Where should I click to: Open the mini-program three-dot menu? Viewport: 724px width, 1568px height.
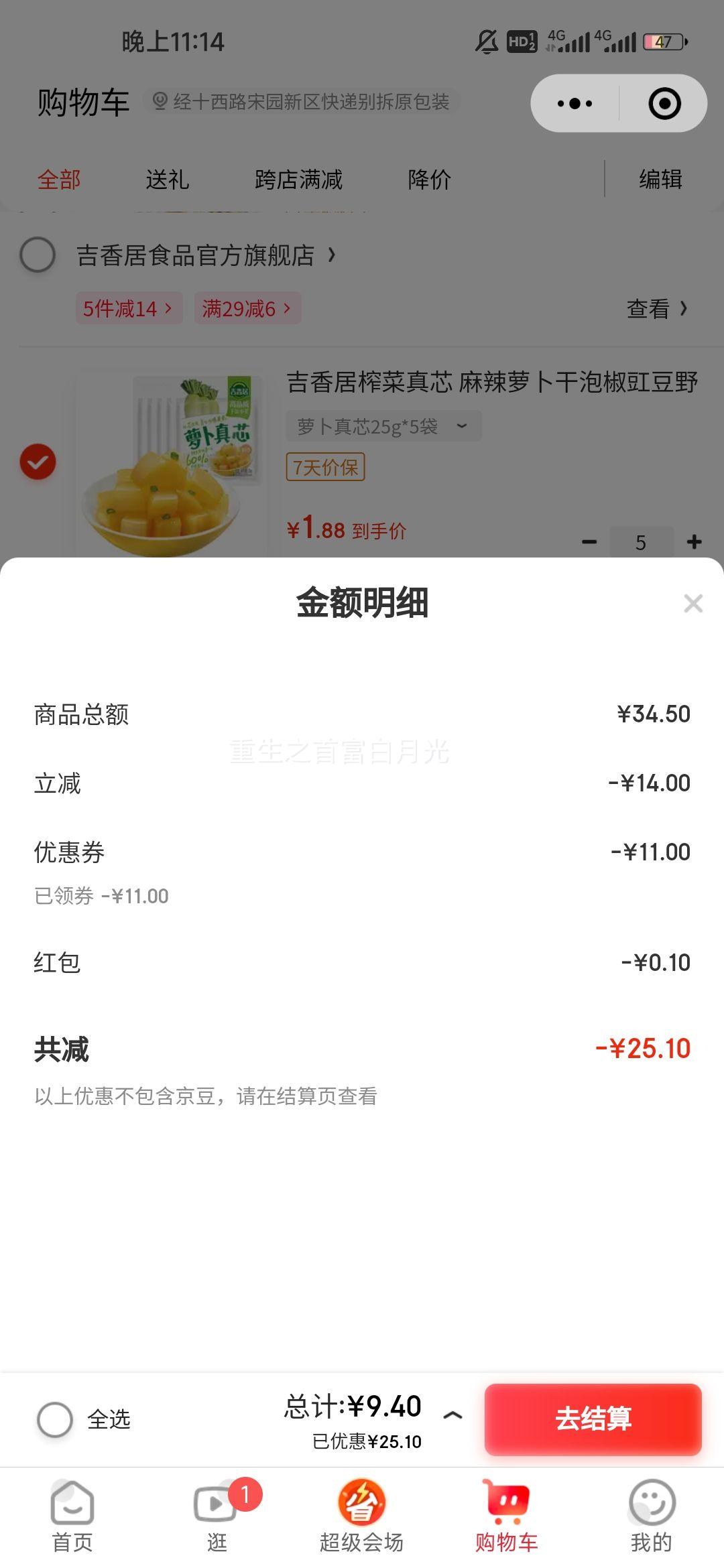575,103
